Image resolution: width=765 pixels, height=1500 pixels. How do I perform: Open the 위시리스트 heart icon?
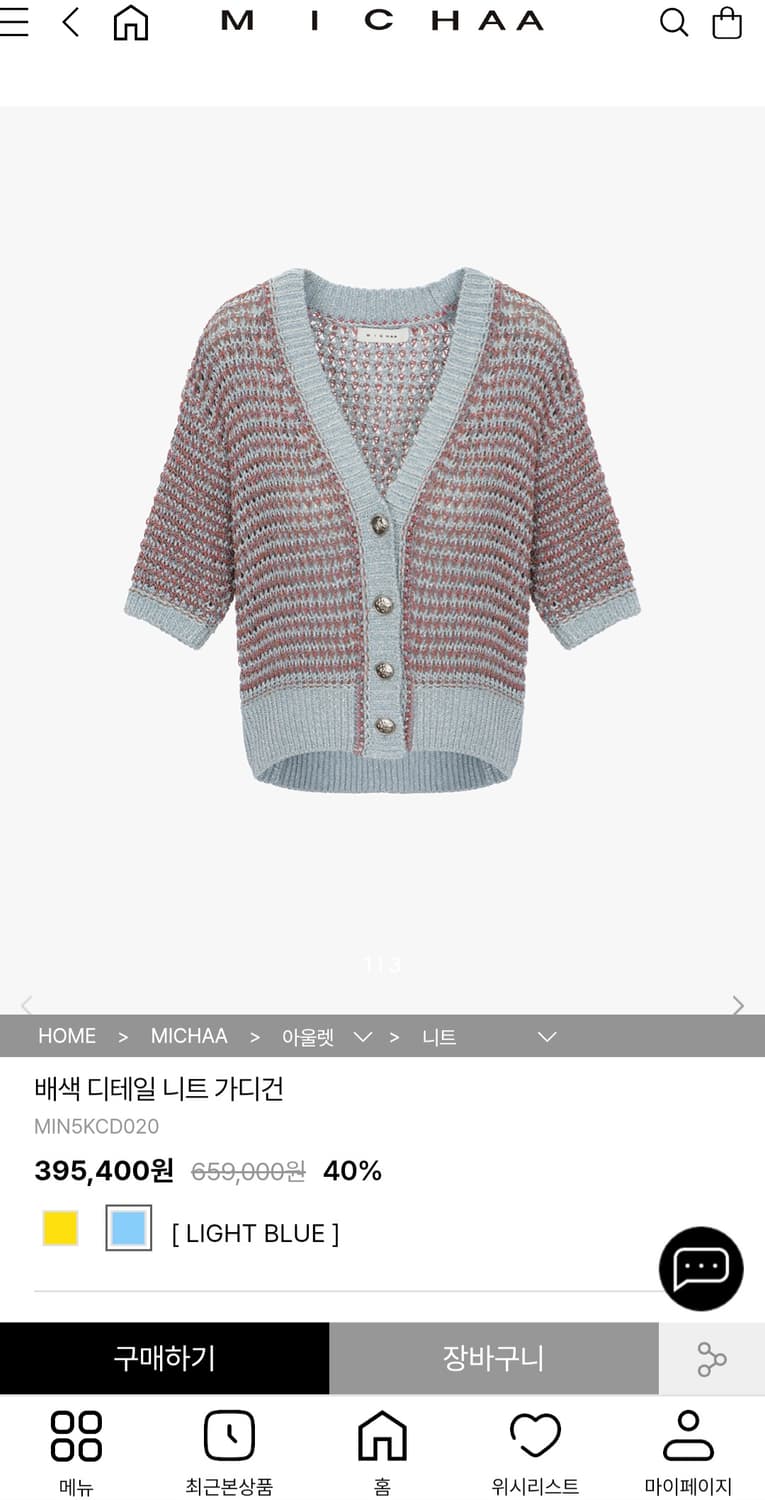point(536,1437)
